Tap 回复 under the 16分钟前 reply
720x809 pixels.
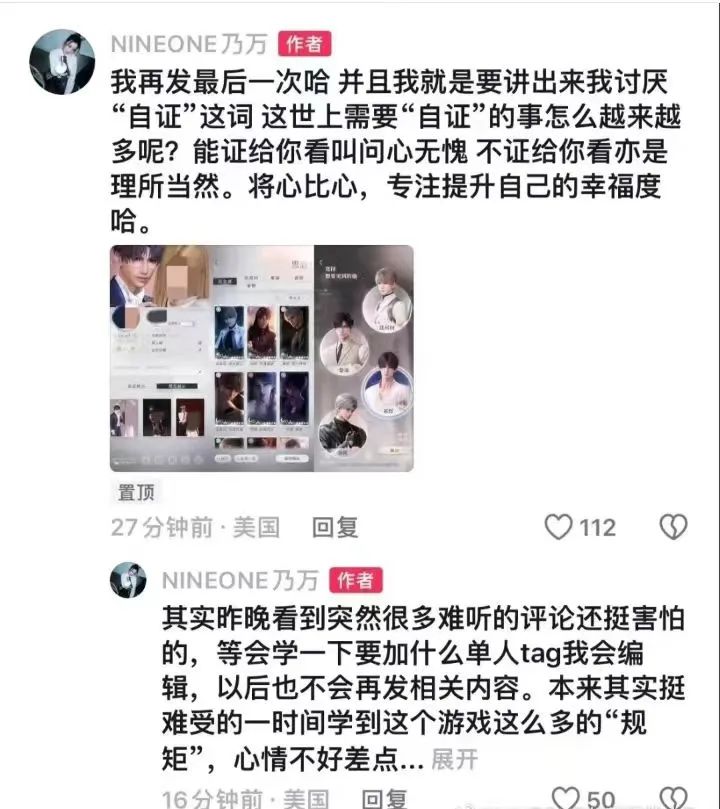(x=384, y=799)
